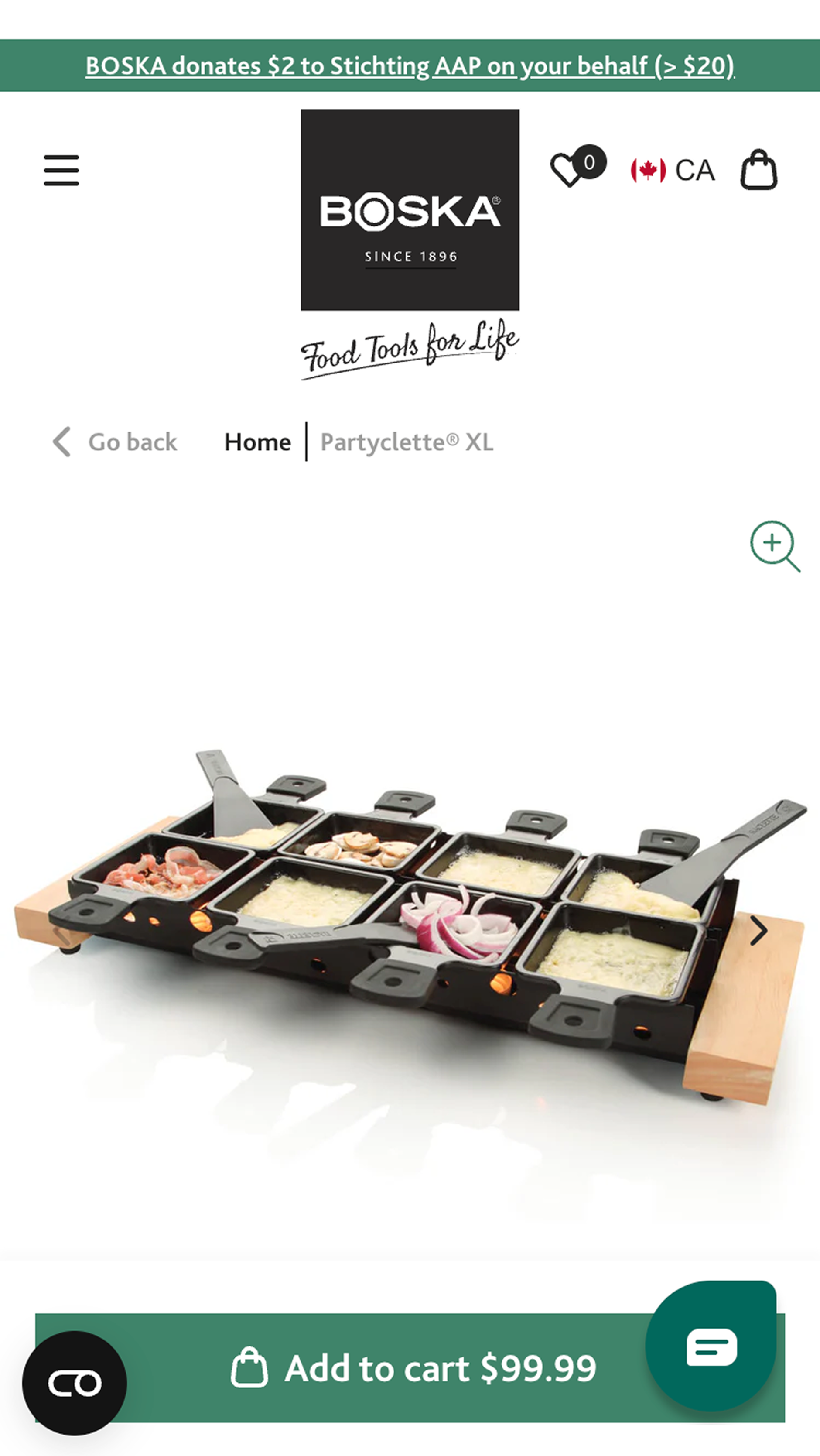Zoom into the product image

click(774, 545)
